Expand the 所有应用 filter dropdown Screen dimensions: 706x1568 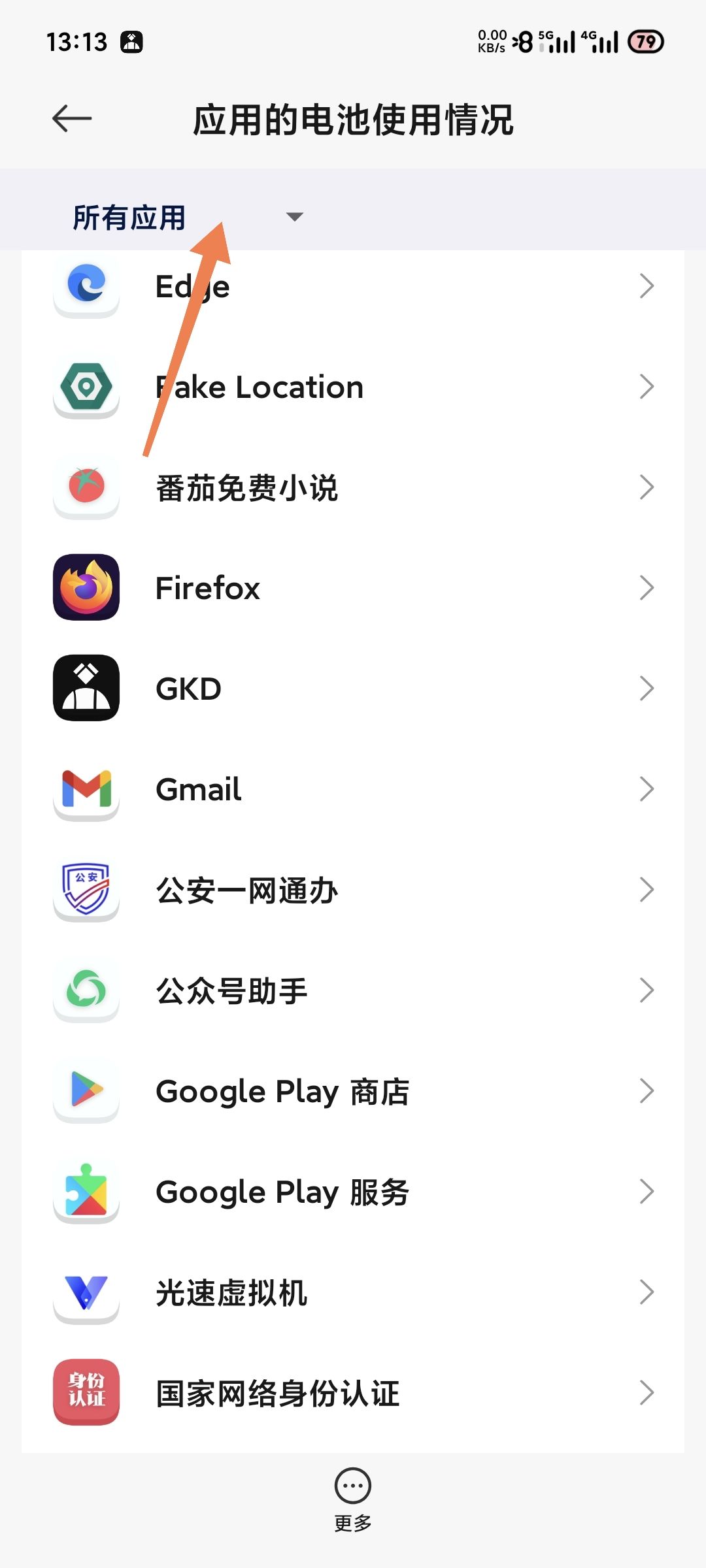[186, 217]
